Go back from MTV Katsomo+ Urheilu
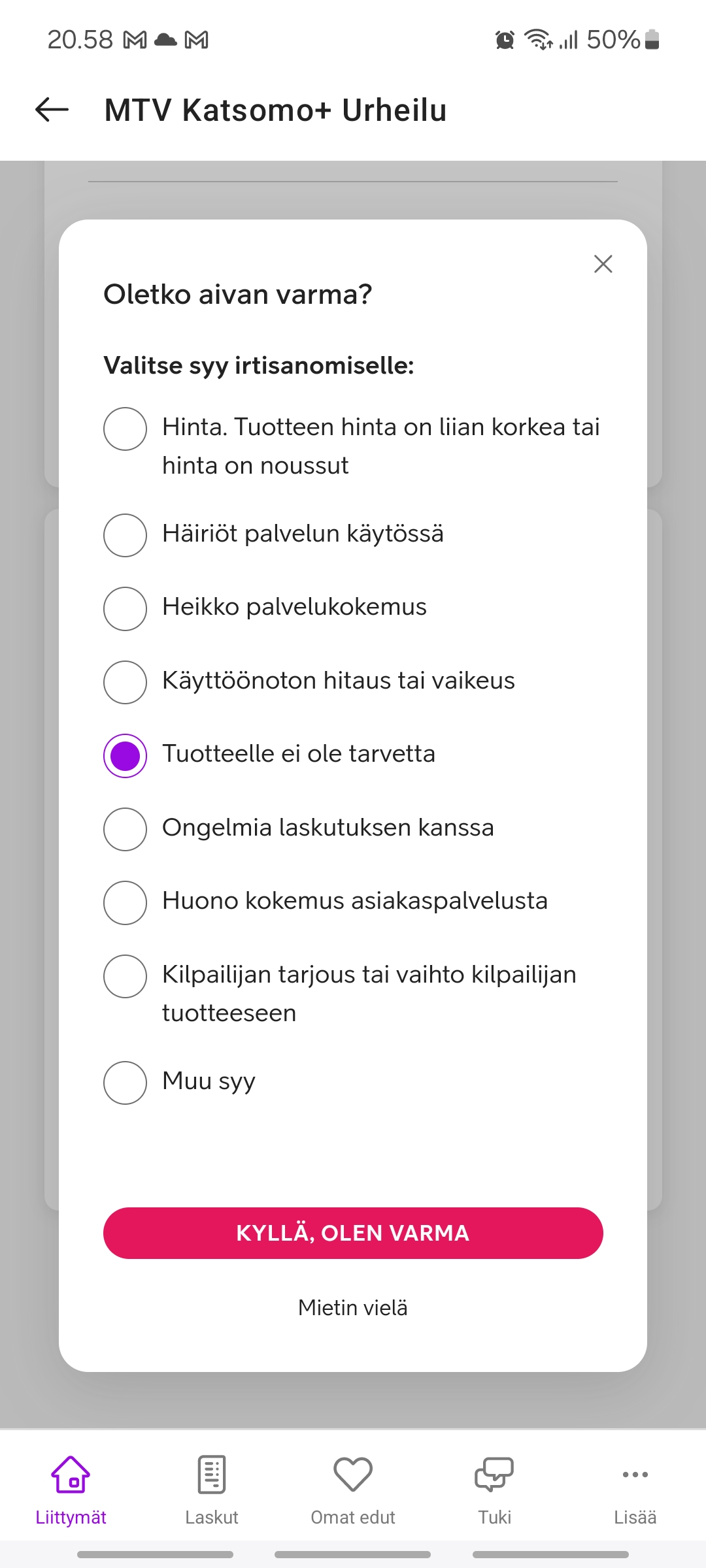The height and width of the screenshot is (1568, 706). coord(52,109)
